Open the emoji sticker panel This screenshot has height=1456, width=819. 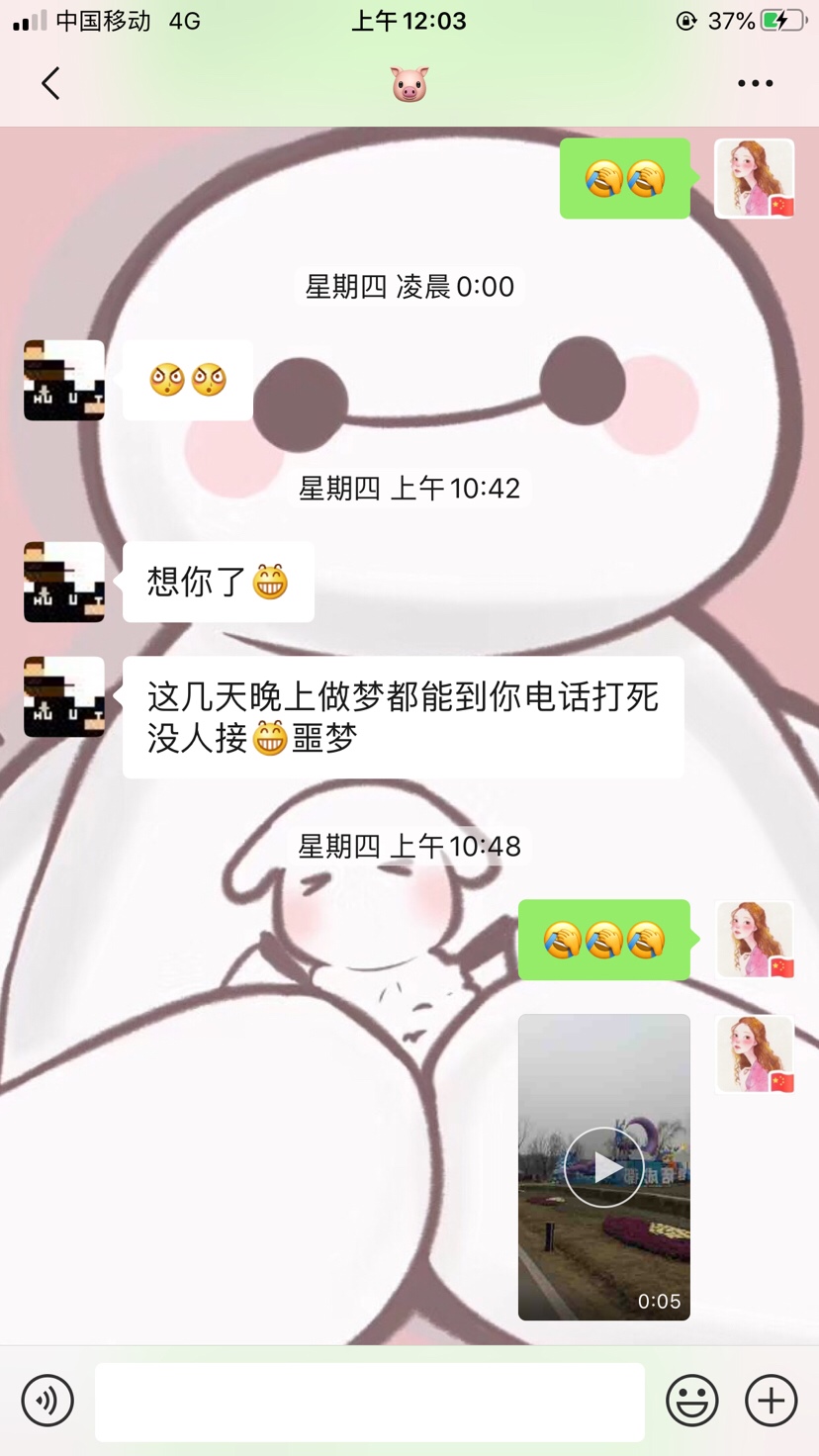click(x=692, y=1401)
